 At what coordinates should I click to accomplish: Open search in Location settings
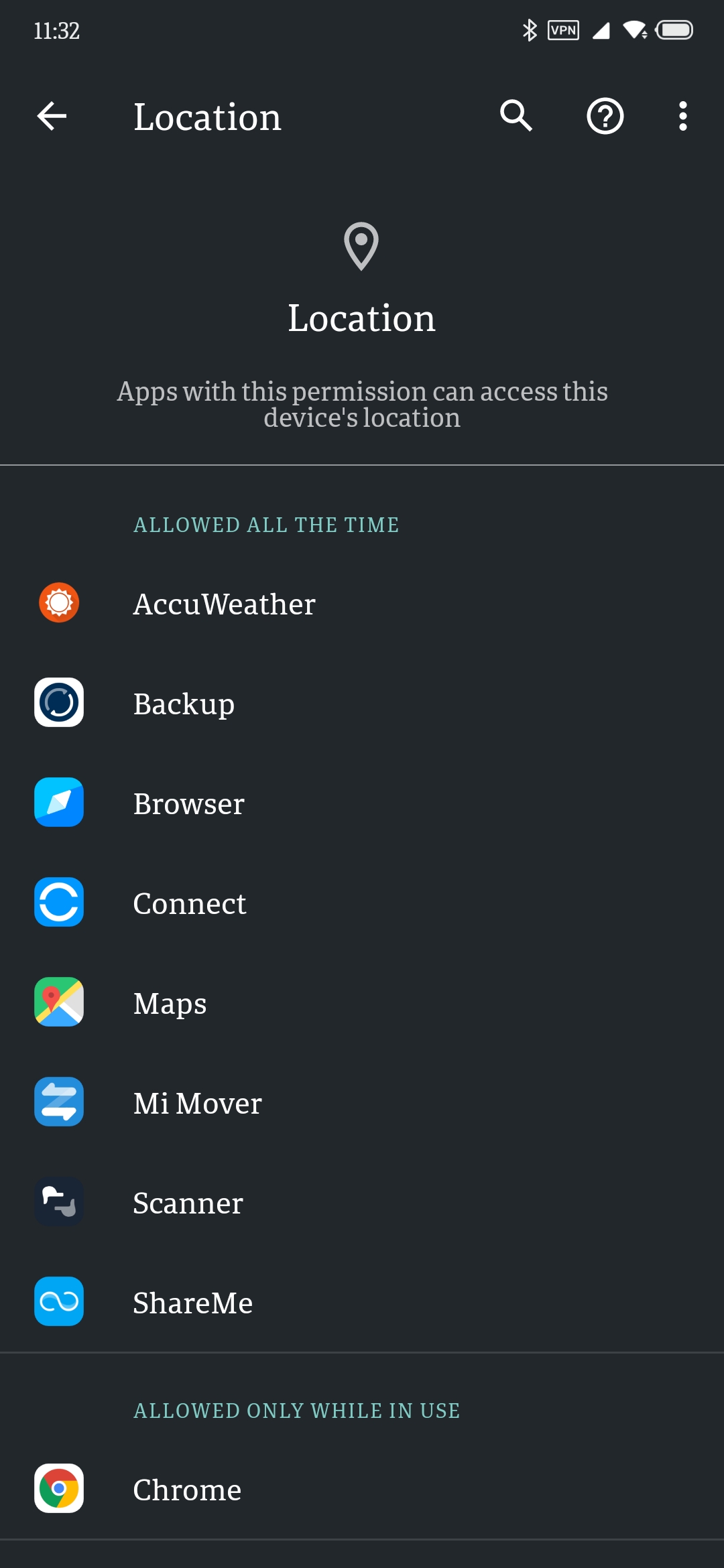tap(516, 117)
